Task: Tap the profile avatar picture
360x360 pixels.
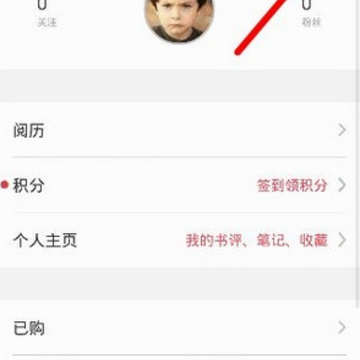Action: (179, 17)
